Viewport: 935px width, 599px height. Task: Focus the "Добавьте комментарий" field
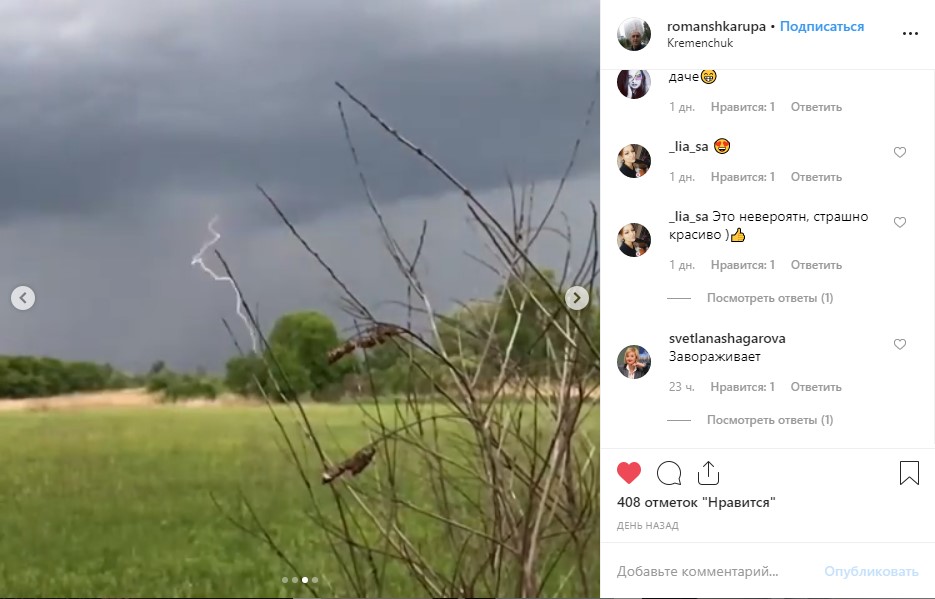click(698, 572)
